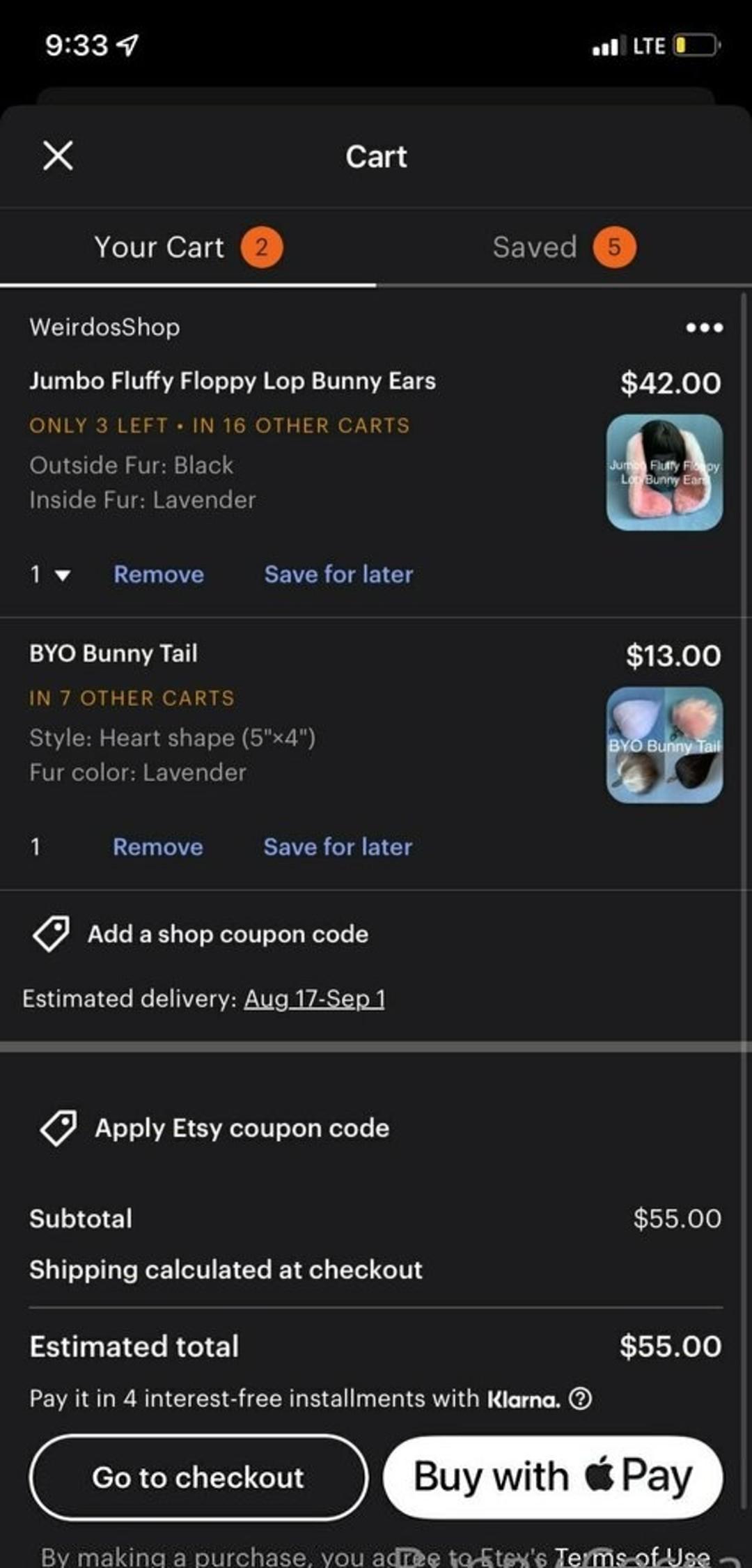
Task: Remove BYO Bunny Tail from cart
Action: pyautogui.click(x=158, y=847)
